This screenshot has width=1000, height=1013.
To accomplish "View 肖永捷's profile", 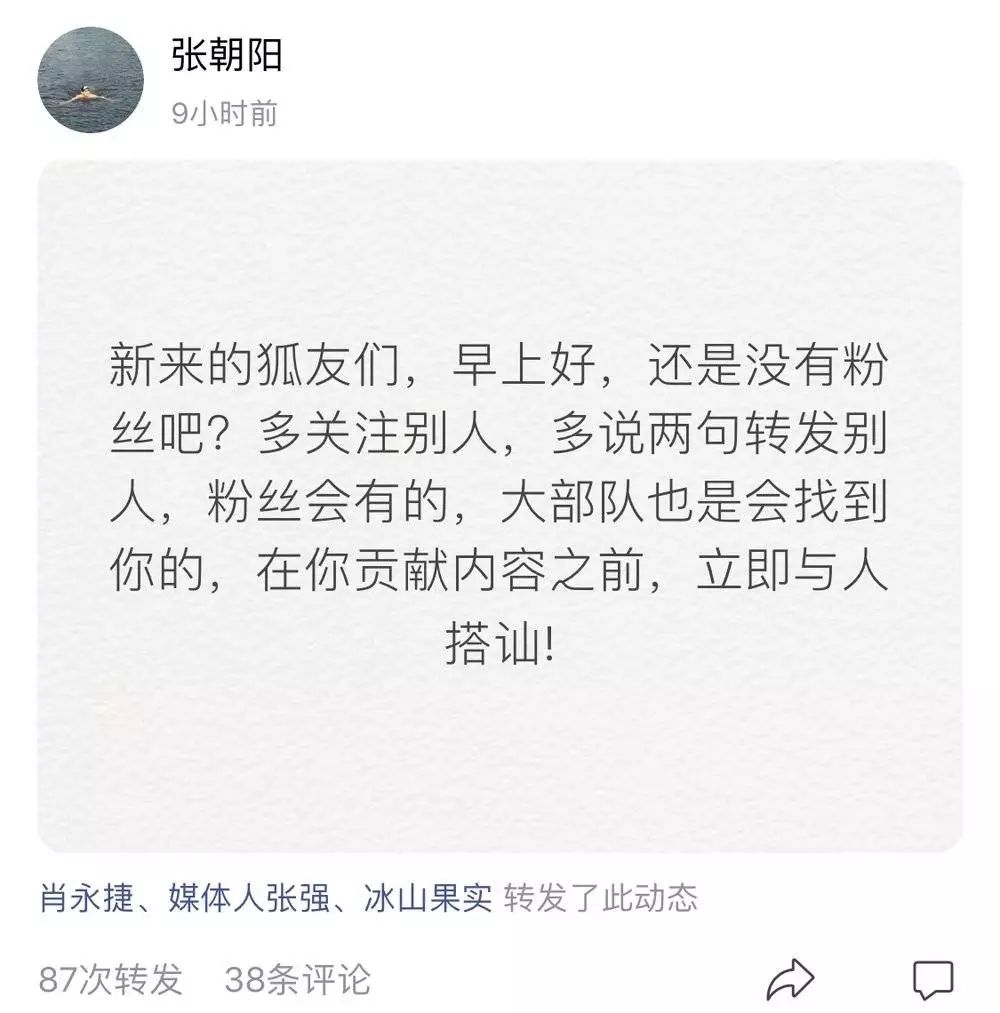I will 86,898.
